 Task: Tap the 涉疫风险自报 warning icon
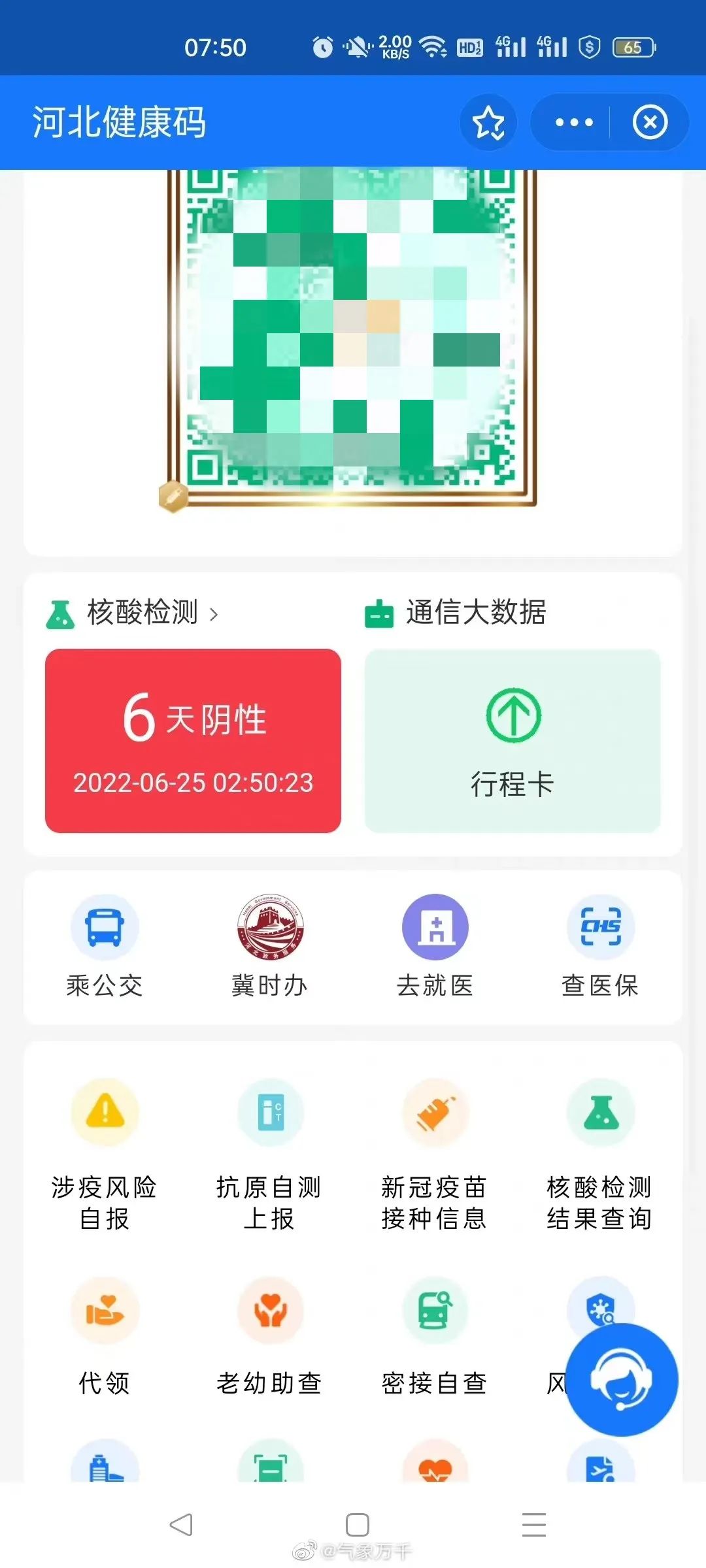[x=105, y=1111]
